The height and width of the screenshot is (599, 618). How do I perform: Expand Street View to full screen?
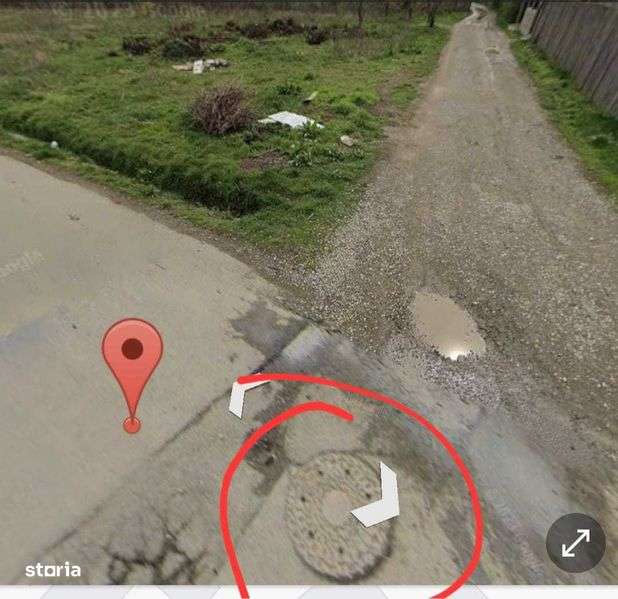coord(575,543)
